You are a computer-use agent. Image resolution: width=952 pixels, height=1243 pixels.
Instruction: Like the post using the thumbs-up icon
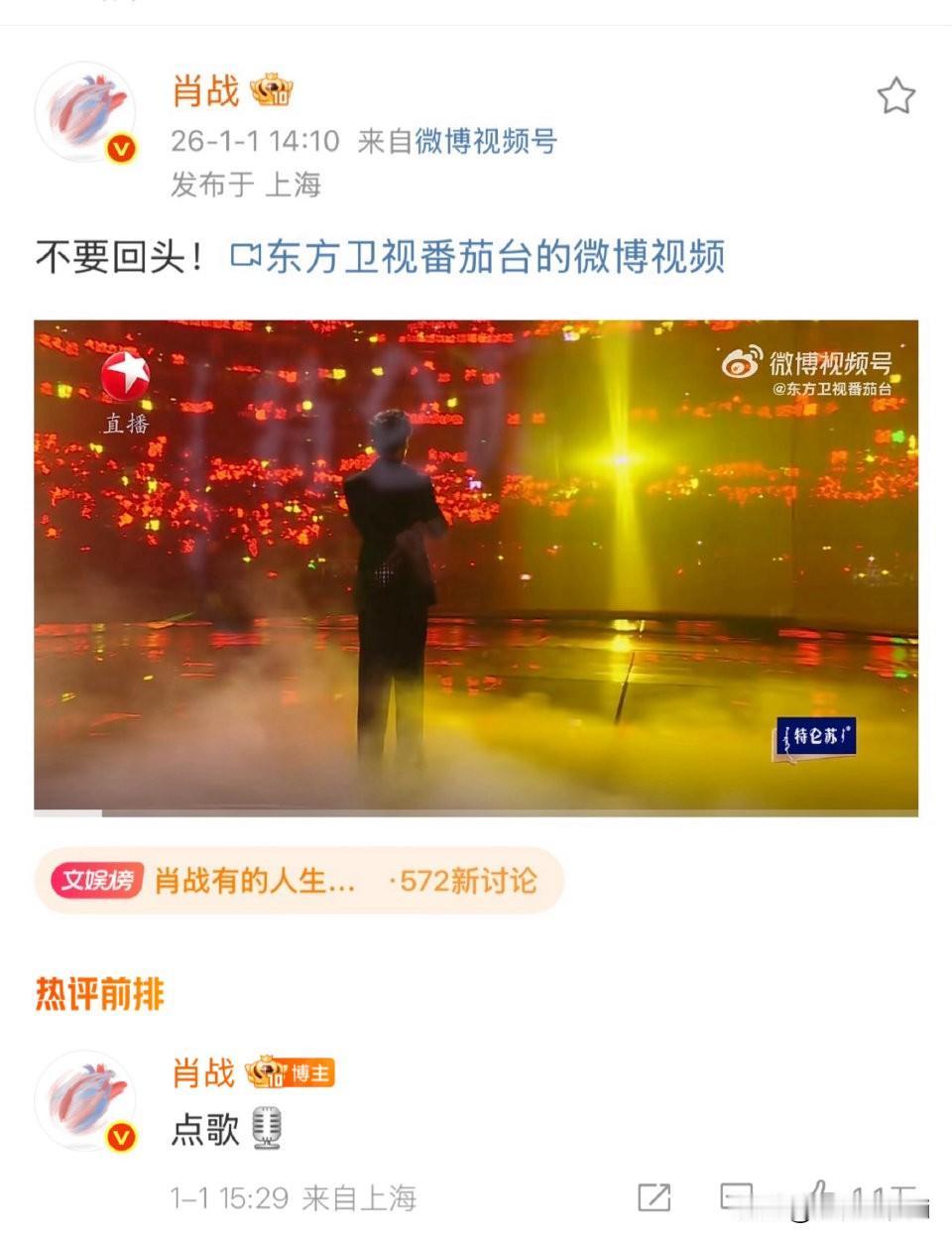(817, 1198)
